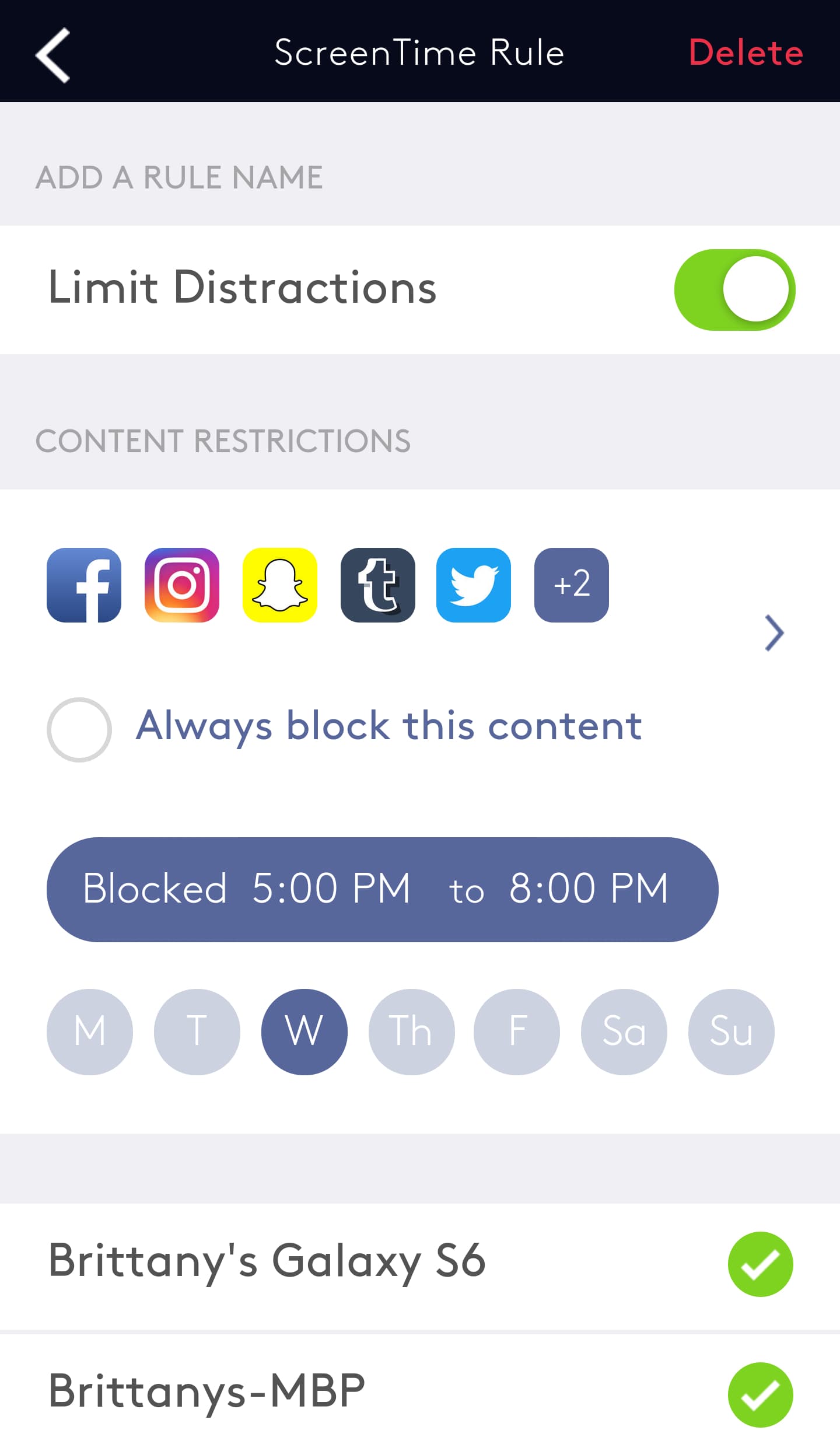Delete this ScreenTime rule
The height and width of the screenshot is (1437, 840).
point(745,53)
